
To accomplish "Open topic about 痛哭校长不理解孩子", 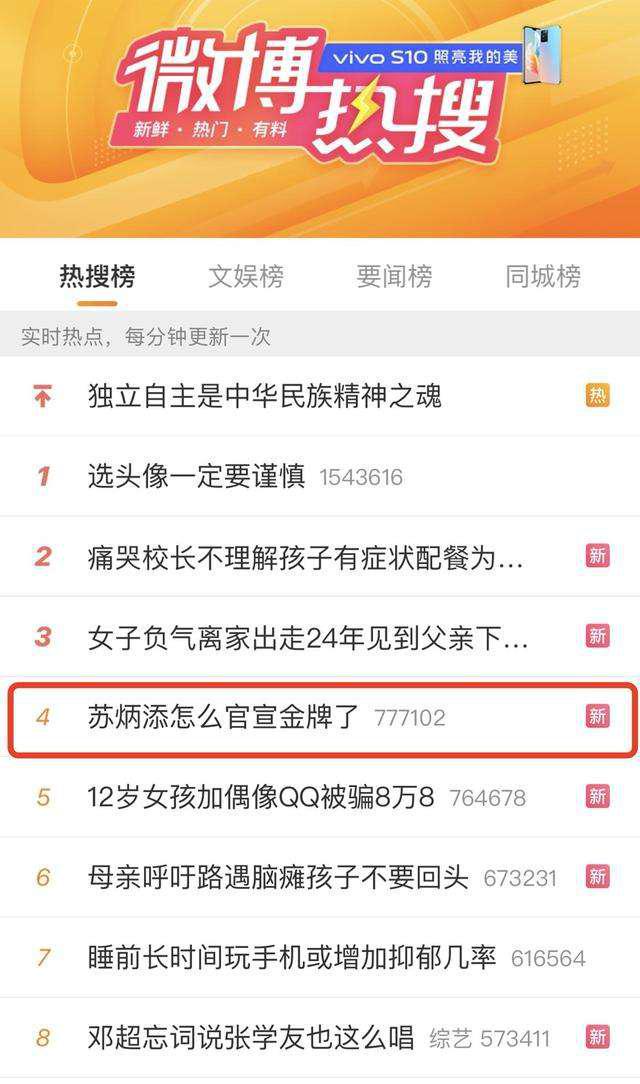I will pyautogui.click(x=305, y=557).
